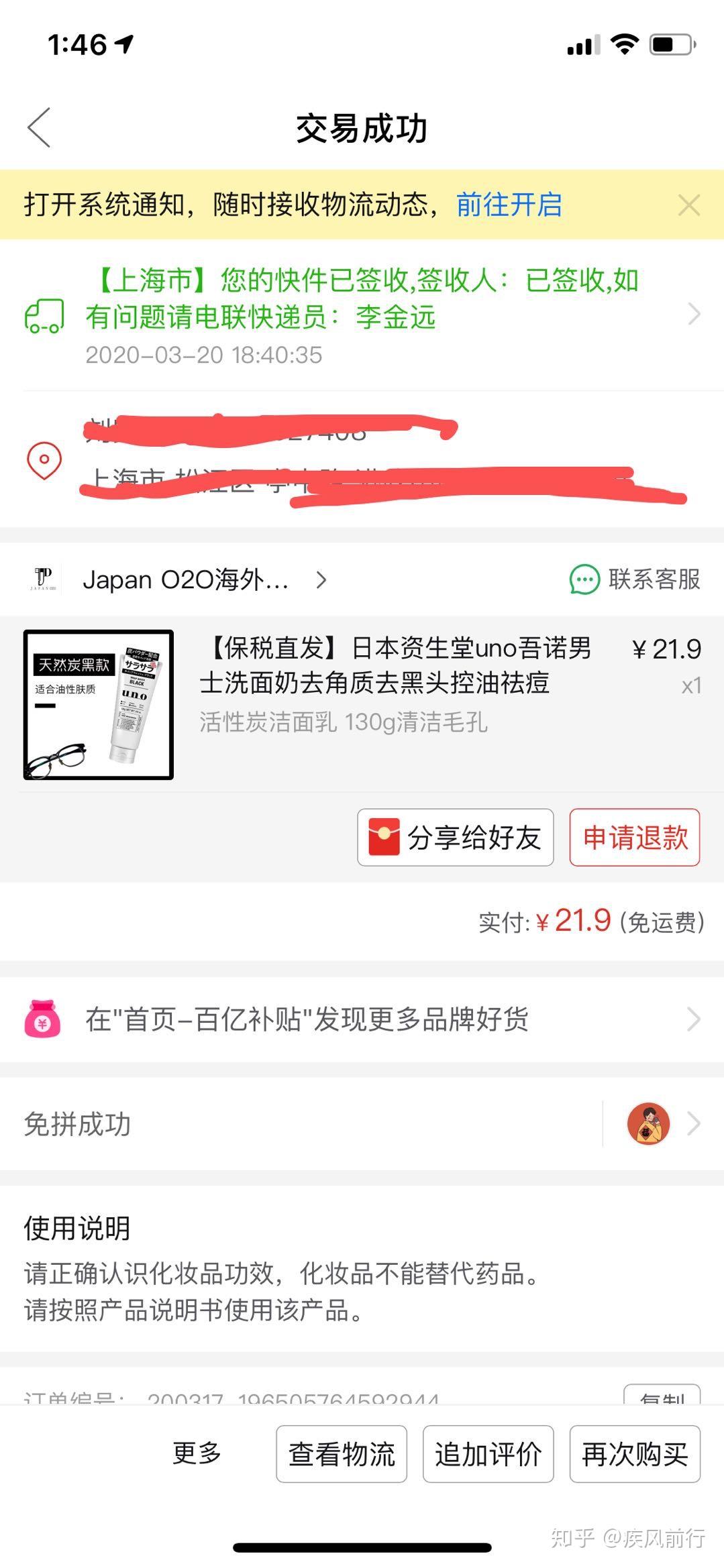The image size is (724, 1568).
Task: Open the 更多 options
Action: coord(197,1453)
